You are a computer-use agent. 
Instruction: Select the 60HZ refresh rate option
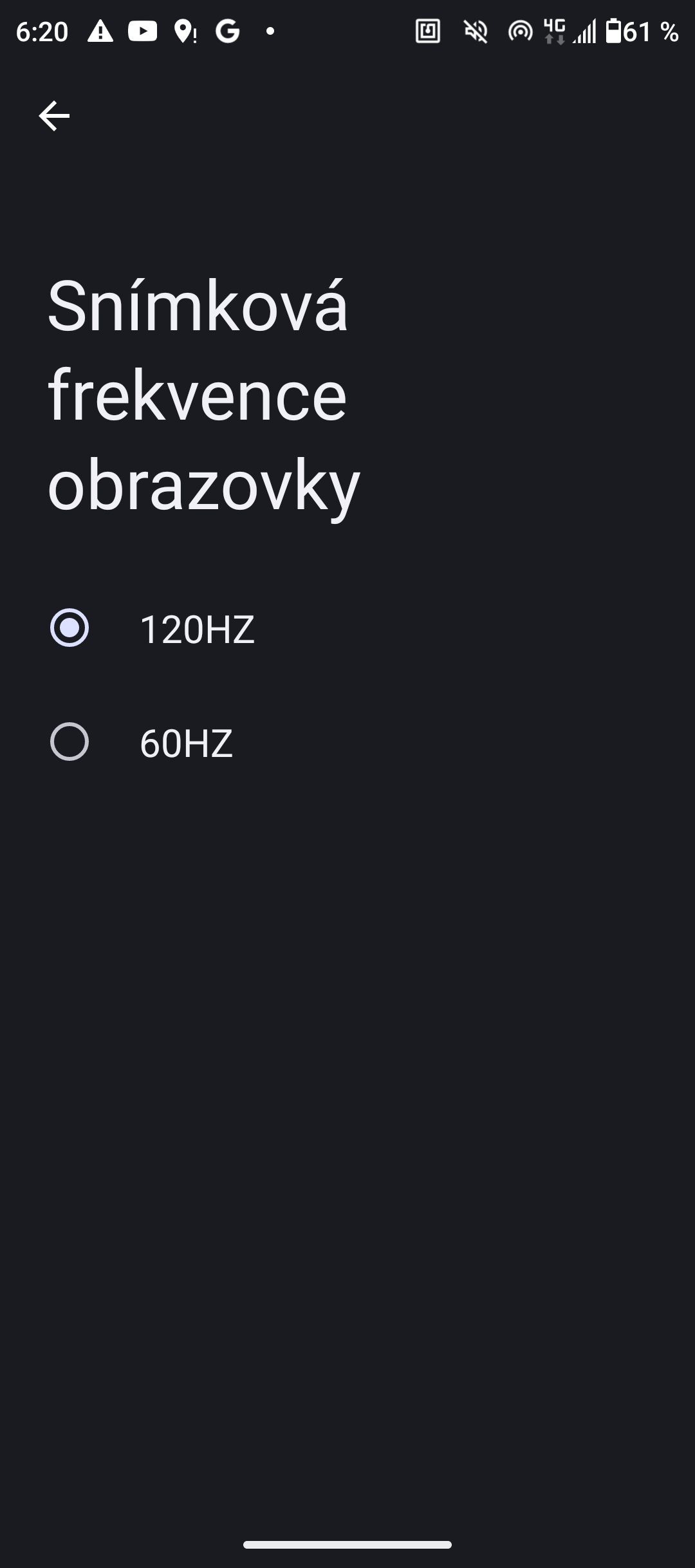coord(187,744)
